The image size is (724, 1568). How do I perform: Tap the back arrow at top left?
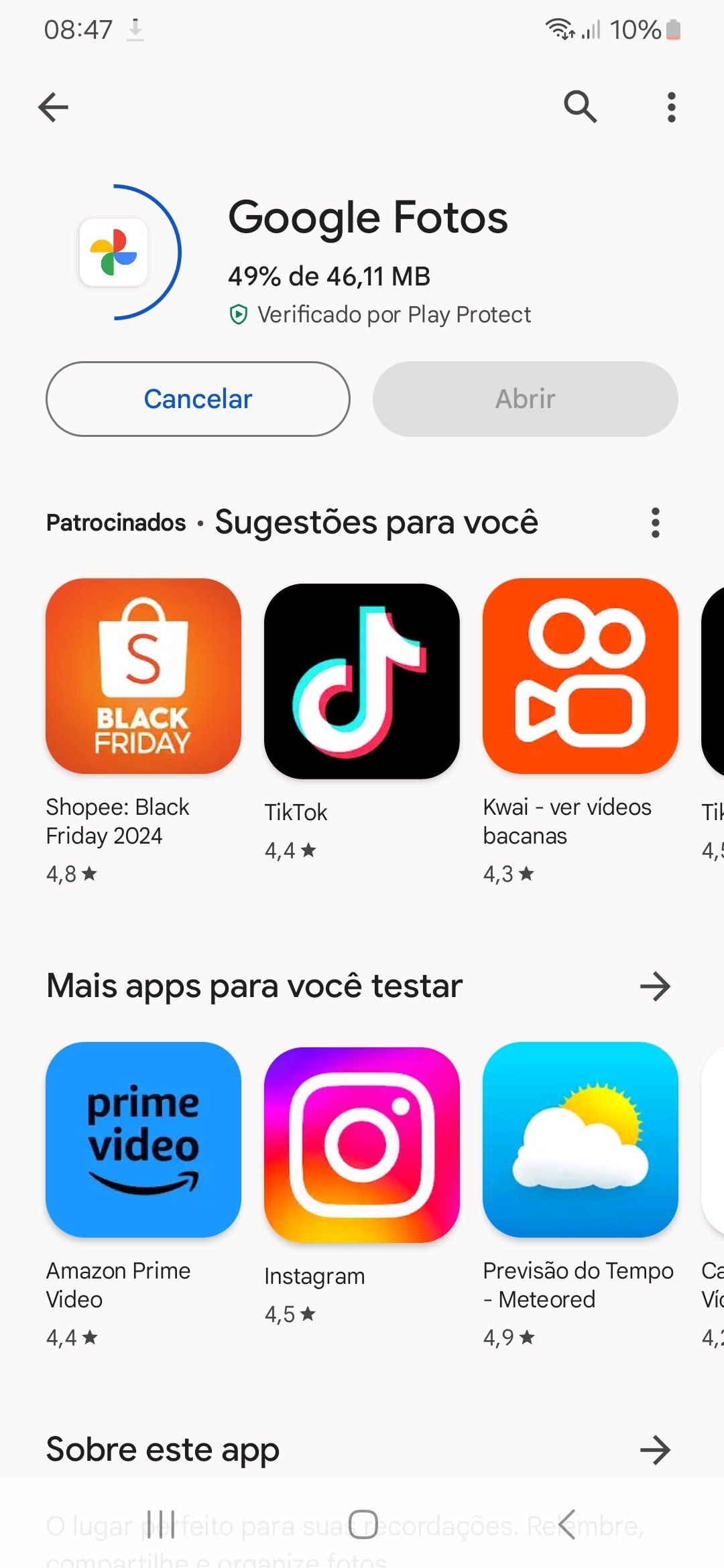53,107
